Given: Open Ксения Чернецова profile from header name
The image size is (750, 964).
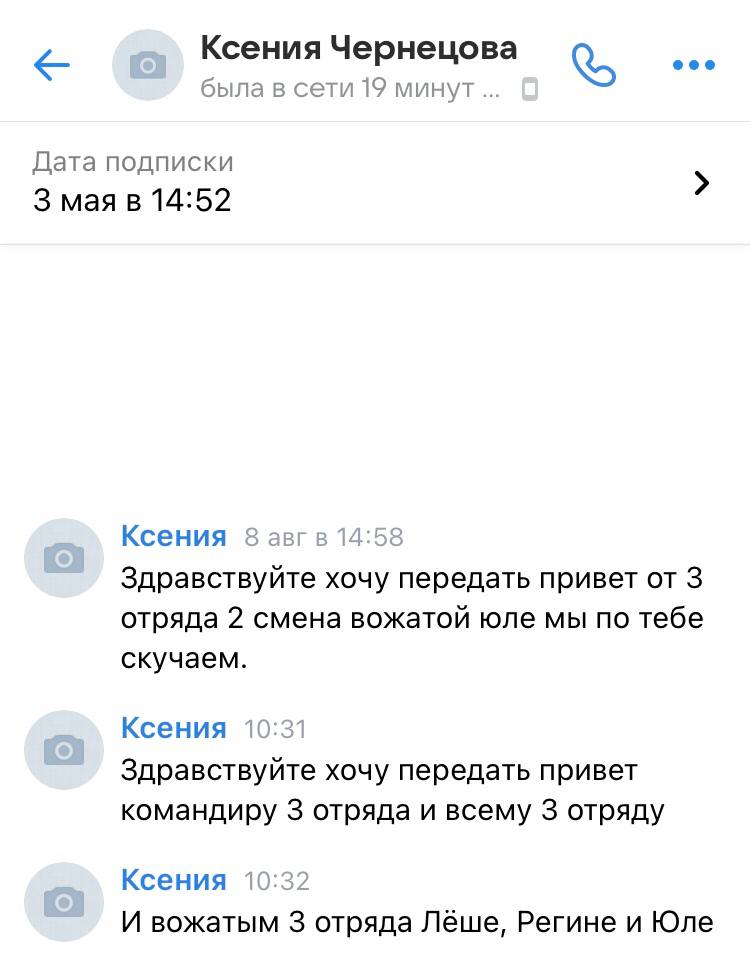Looking at the screenshot, I should (358, 47).
